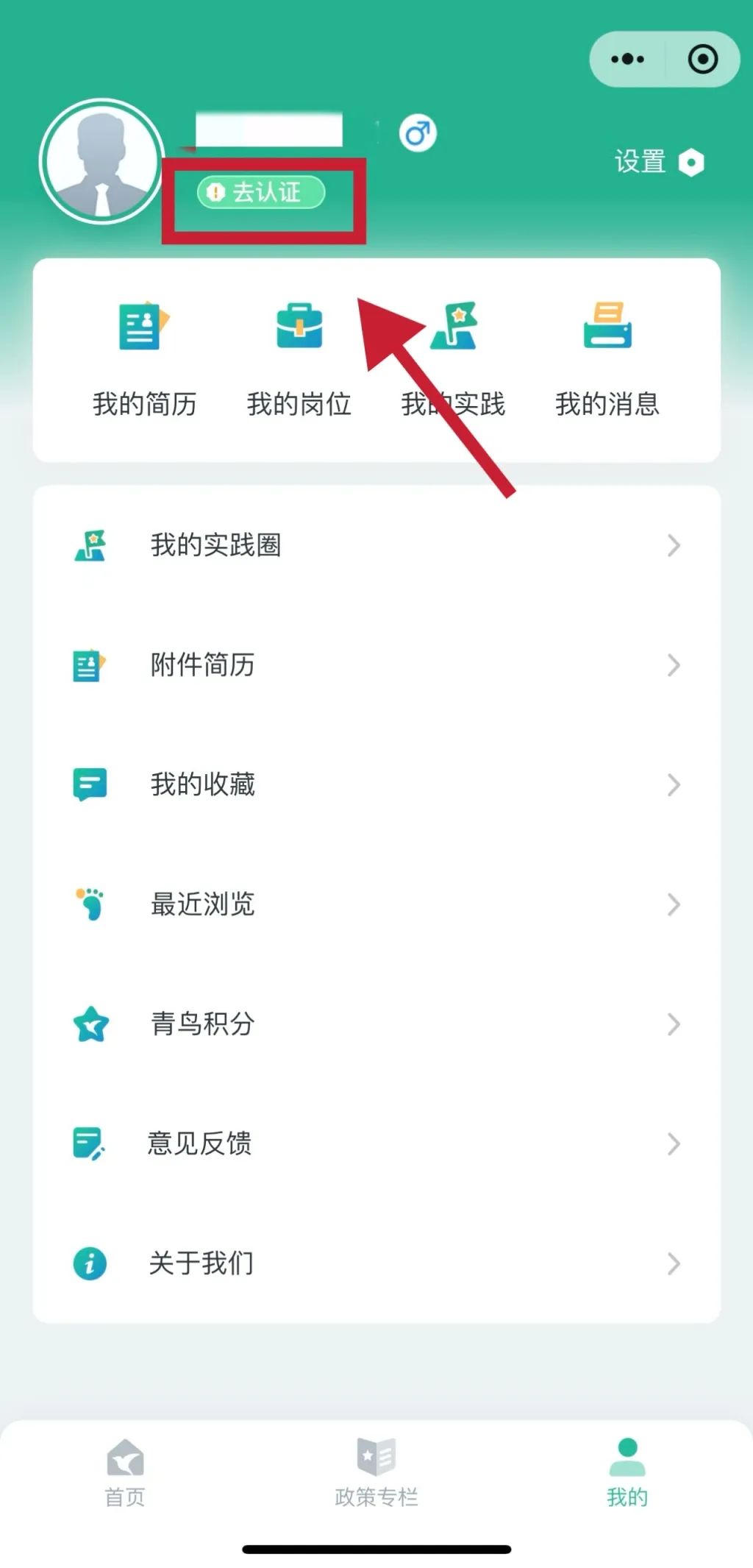Image resolution: width=753 pixels, height=1568 pixels.
Task: Tap the profile avatar
Action: (101, 162)
